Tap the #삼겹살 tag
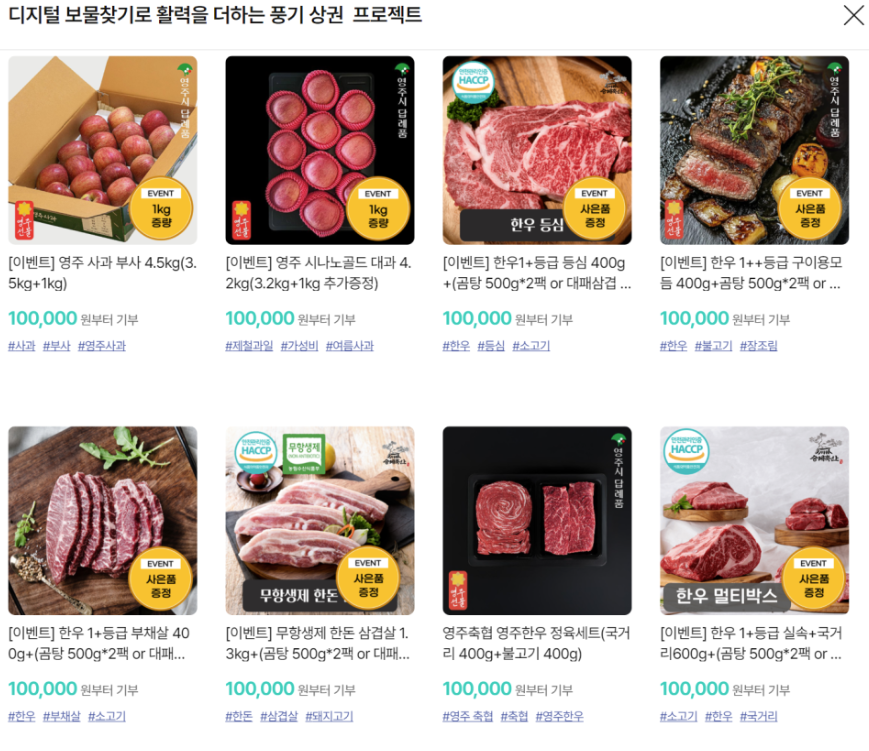The width and height of the screenshot is (869, 751). (x=282, y=716)
